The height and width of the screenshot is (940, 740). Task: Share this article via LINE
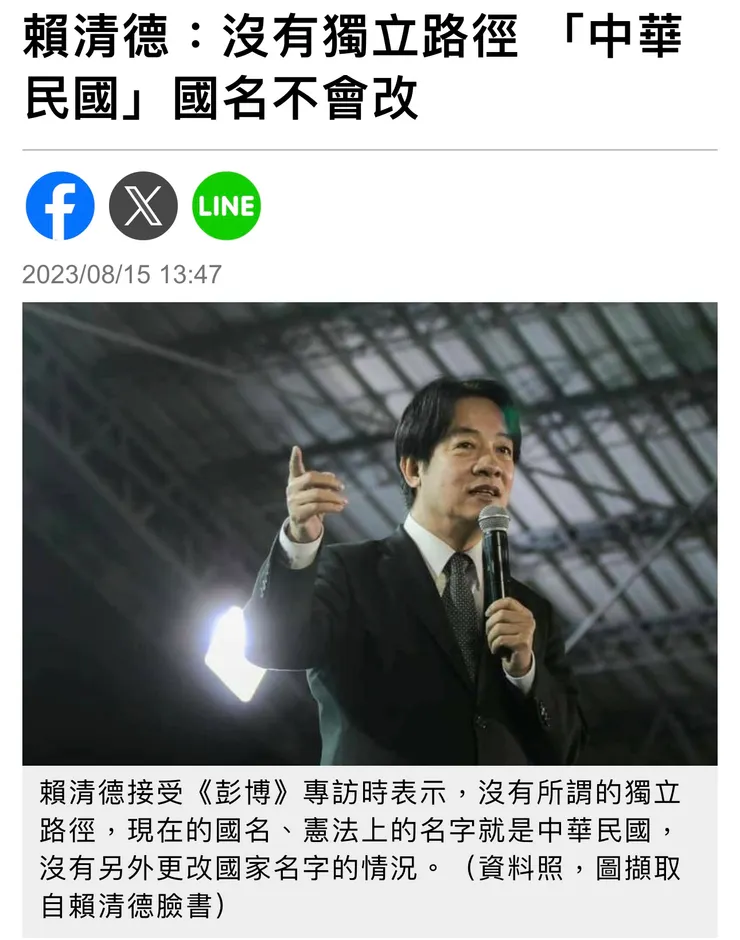pos(226,206)
